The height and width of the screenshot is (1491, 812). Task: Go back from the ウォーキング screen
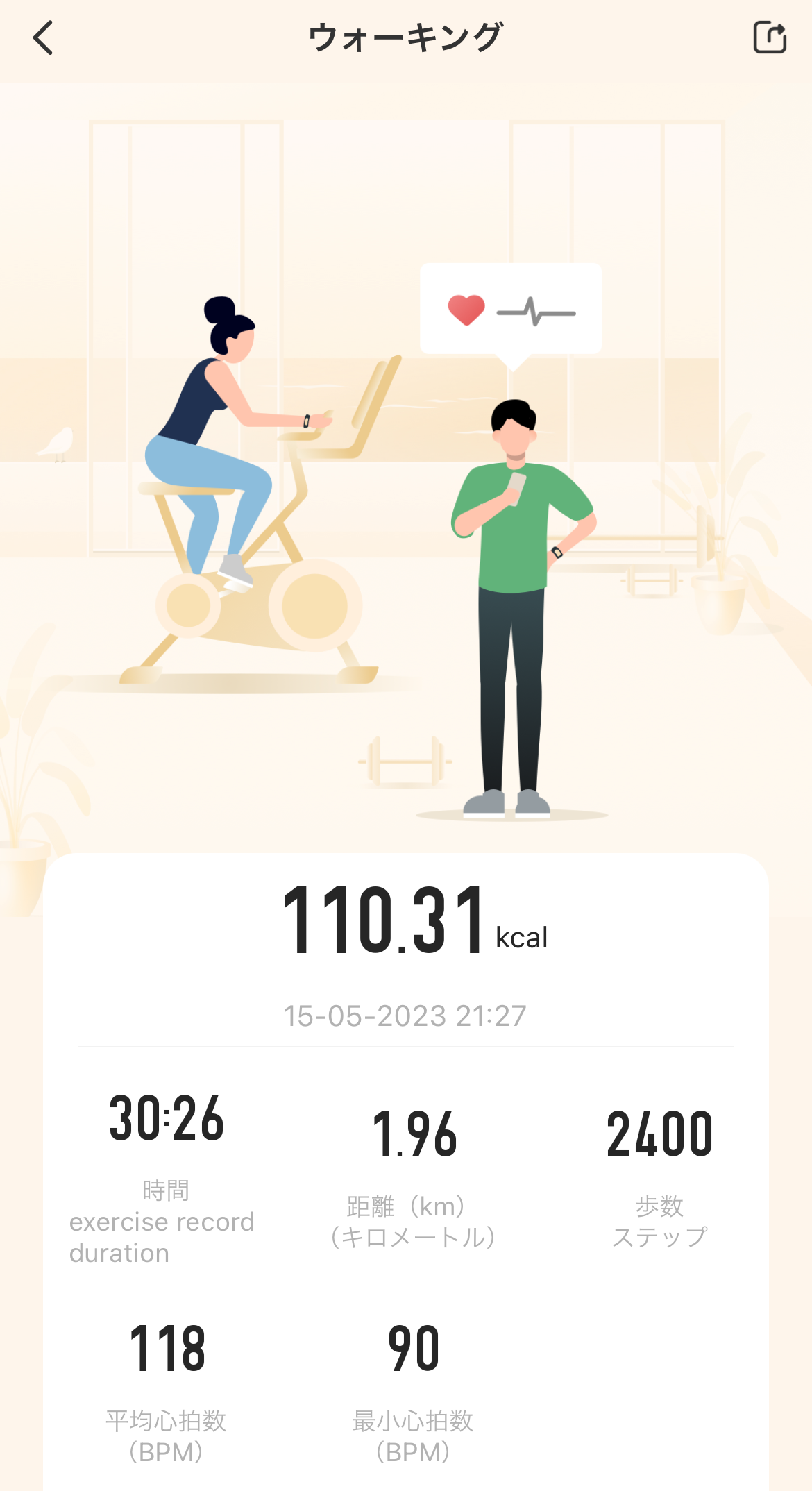click(43, 37)
